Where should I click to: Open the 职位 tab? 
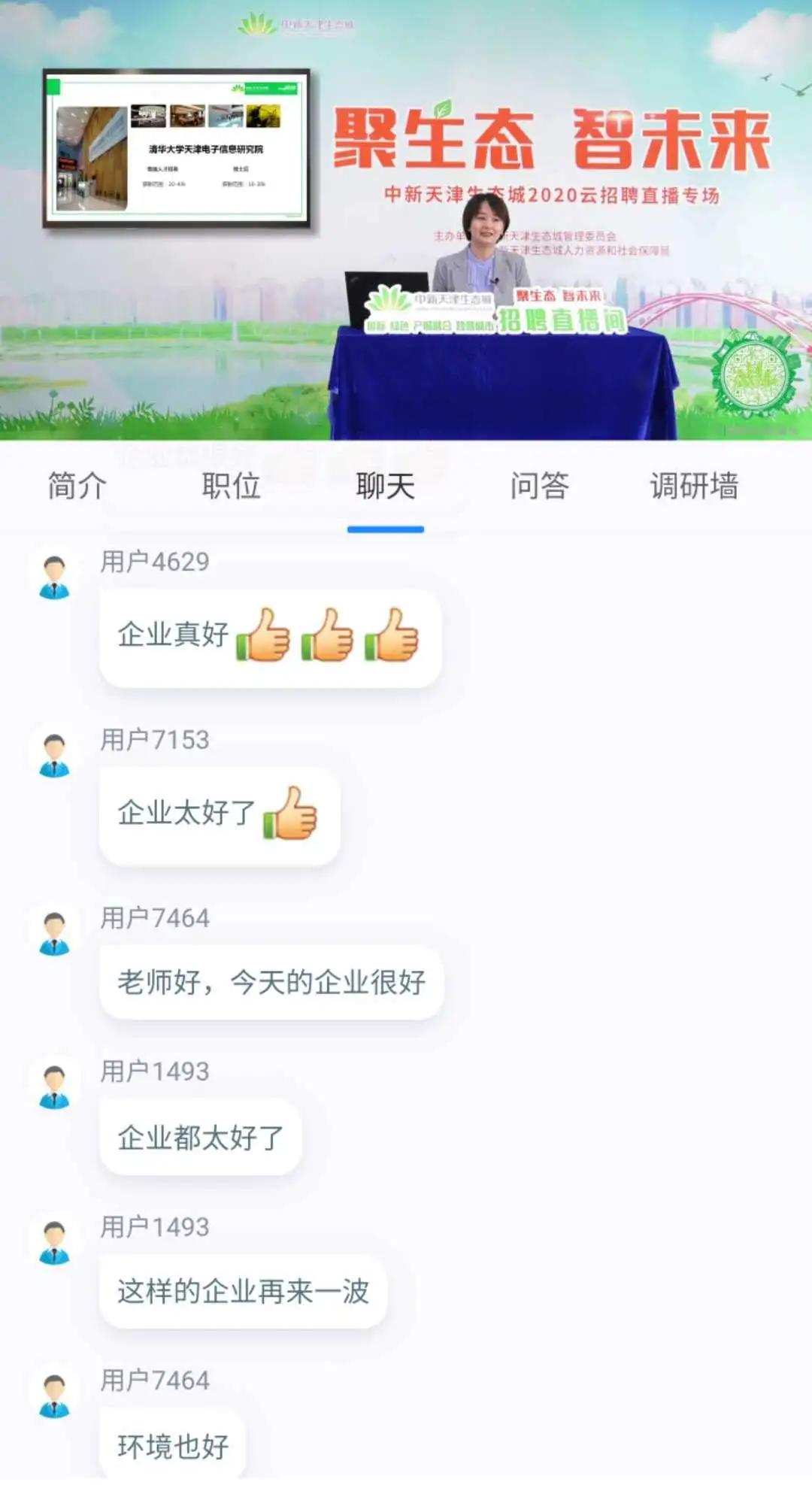coord(232,486)
